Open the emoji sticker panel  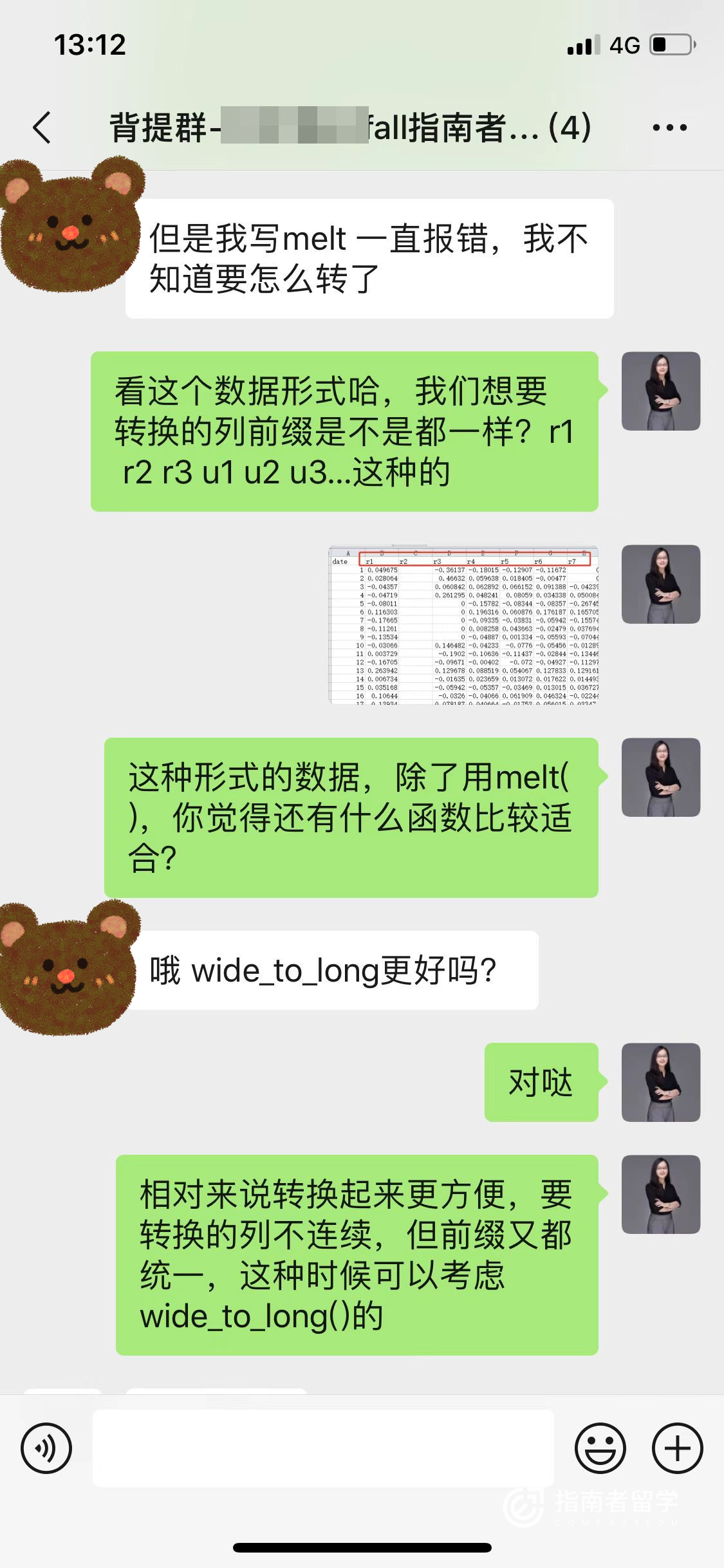click(600, 1448)
